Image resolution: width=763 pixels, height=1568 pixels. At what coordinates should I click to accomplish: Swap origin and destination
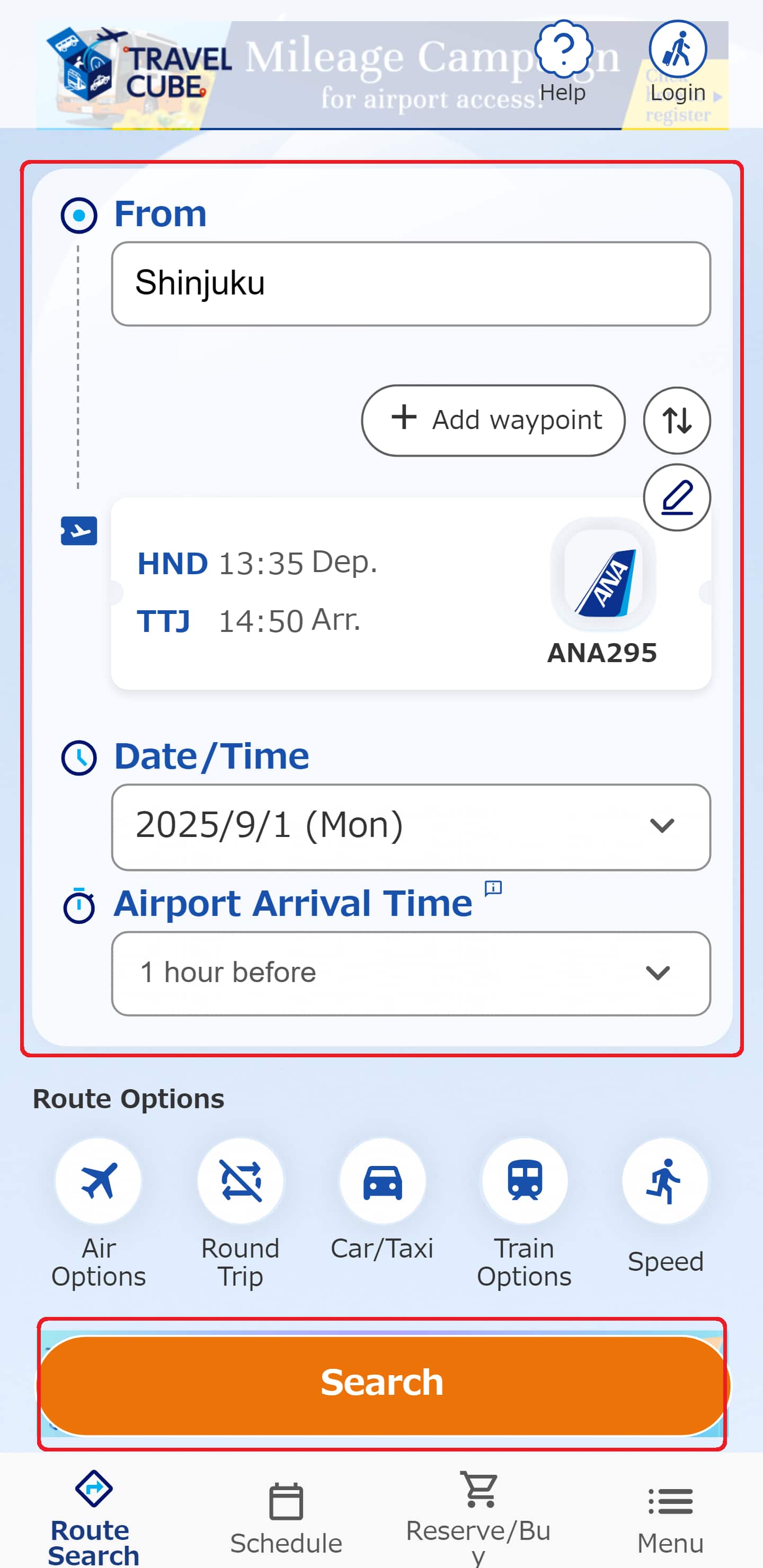676,421
